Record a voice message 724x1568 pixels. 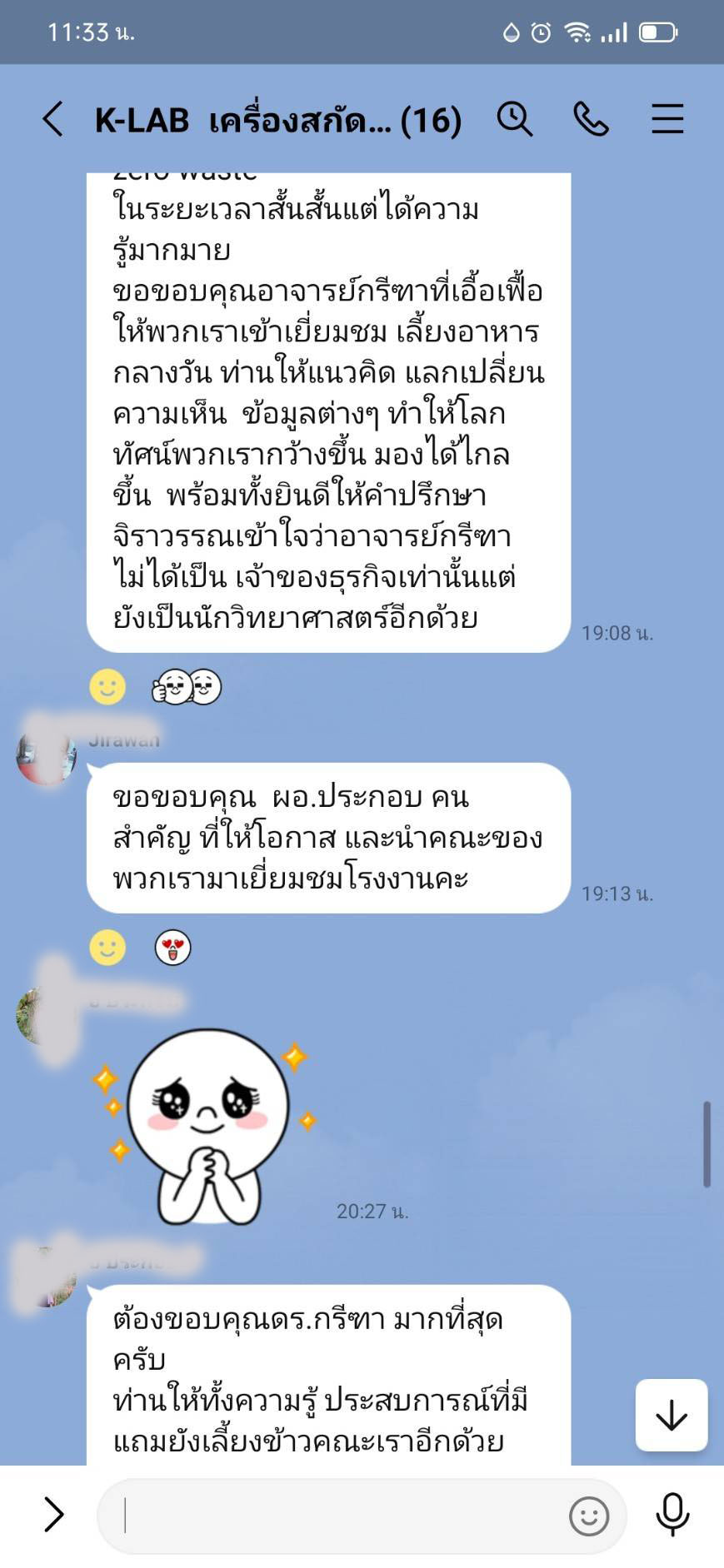(x=672, y=1515)
